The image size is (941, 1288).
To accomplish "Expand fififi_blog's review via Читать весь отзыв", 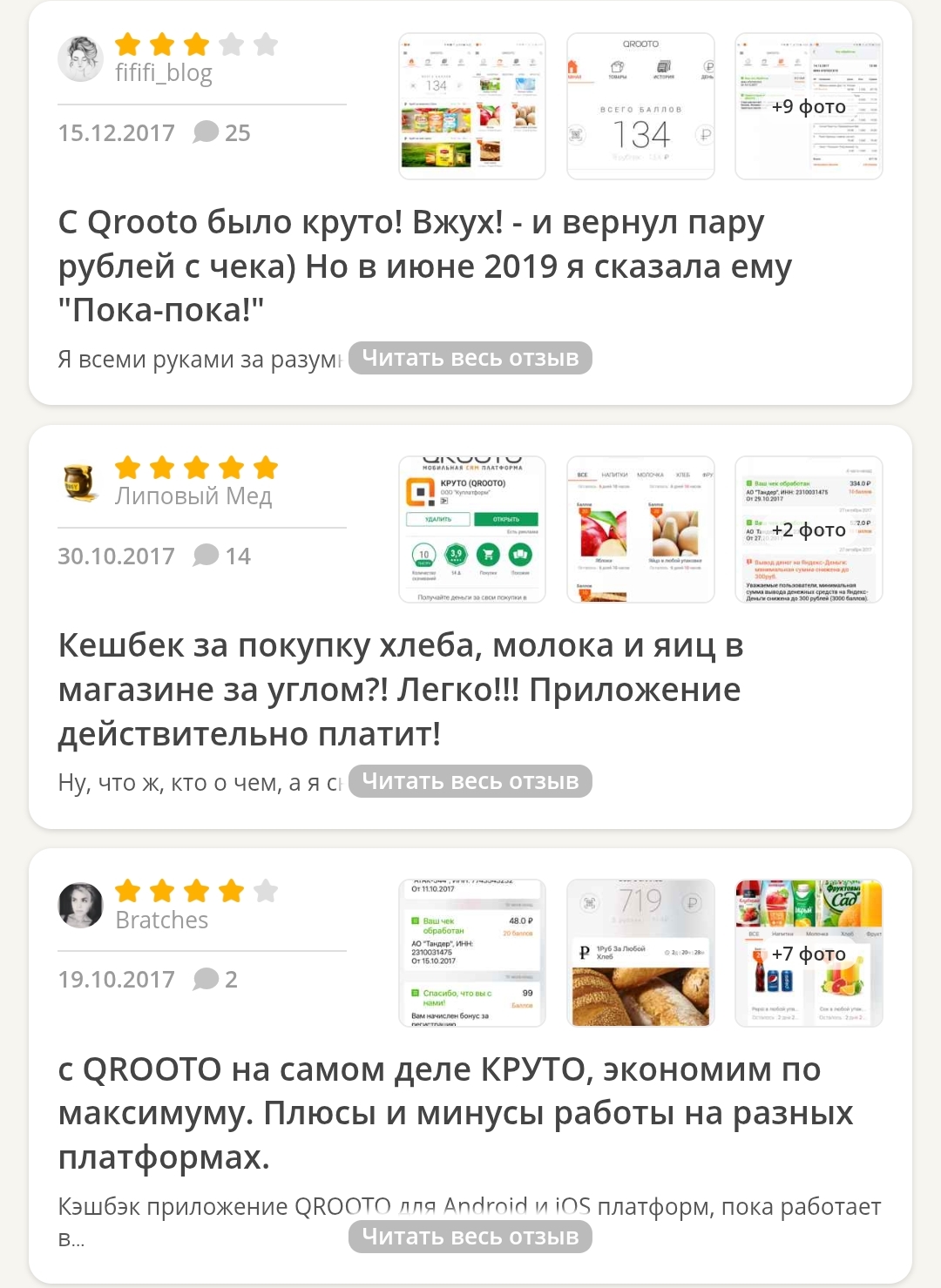I will (x=470, y=358).
